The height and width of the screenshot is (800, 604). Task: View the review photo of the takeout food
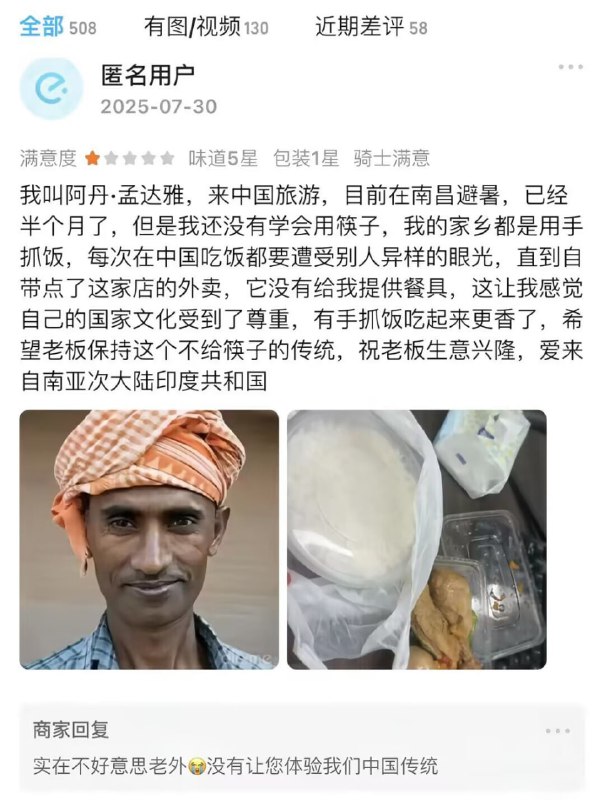[416, 539]
